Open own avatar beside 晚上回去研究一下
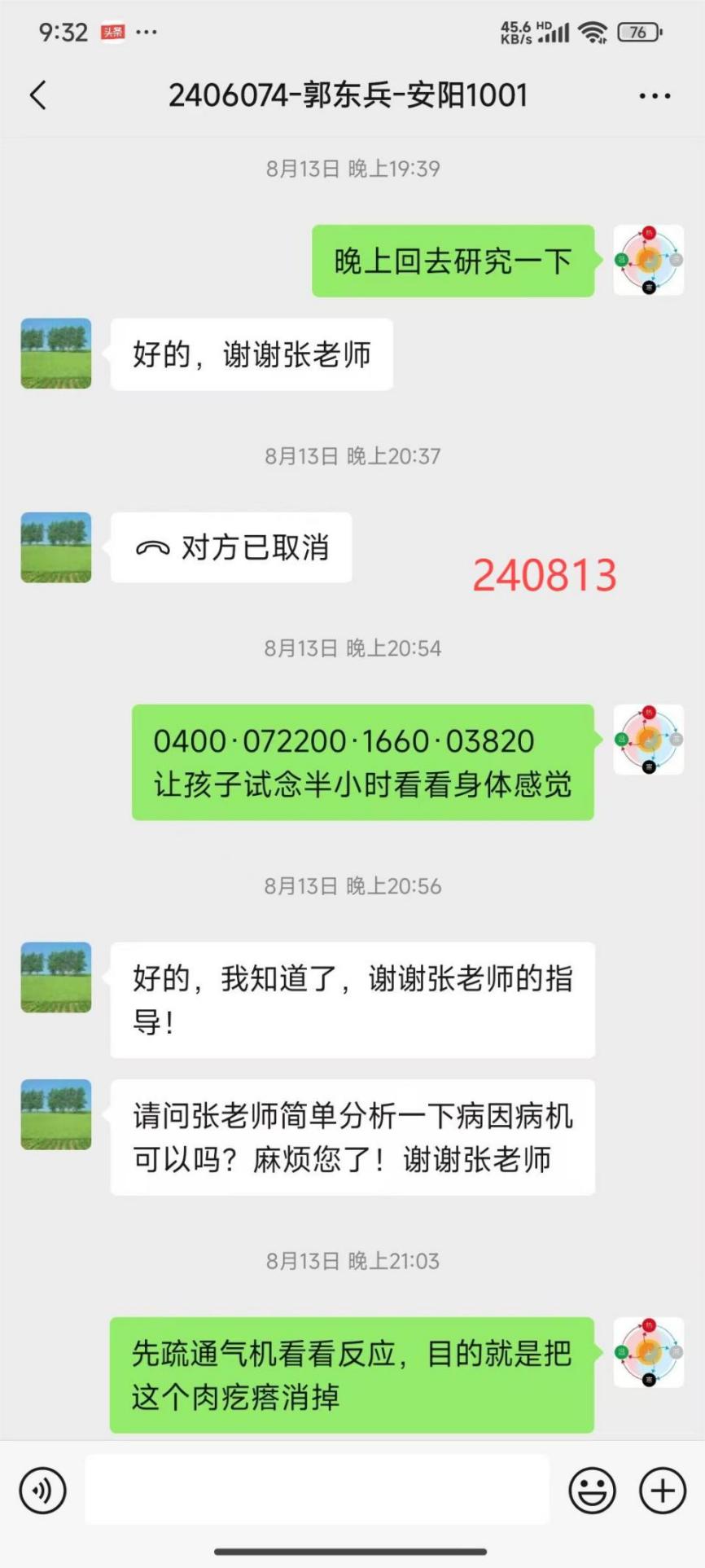Image resolution: width=705 pixels, height=1568 pixels. (x=648, y=261)
